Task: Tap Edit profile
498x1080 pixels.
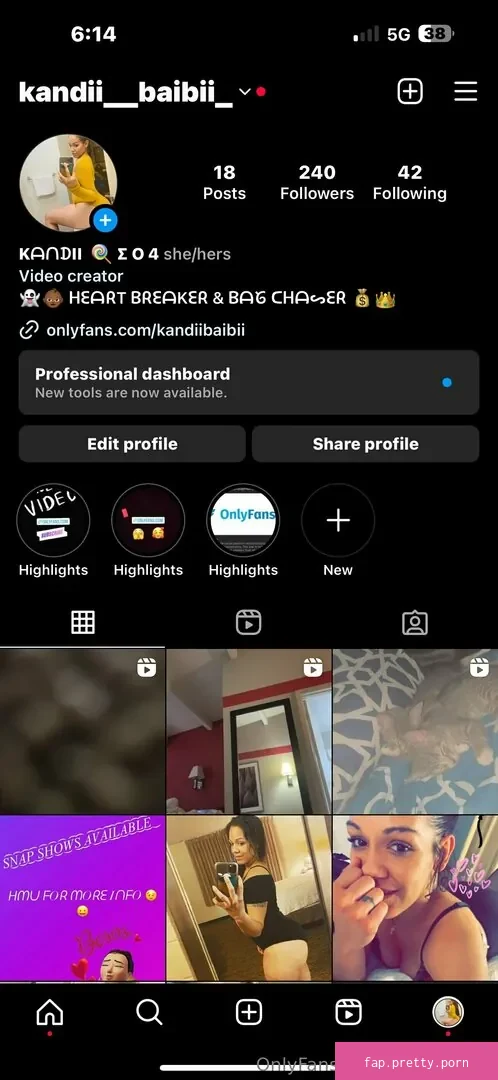Action: (x=132, y=444)
